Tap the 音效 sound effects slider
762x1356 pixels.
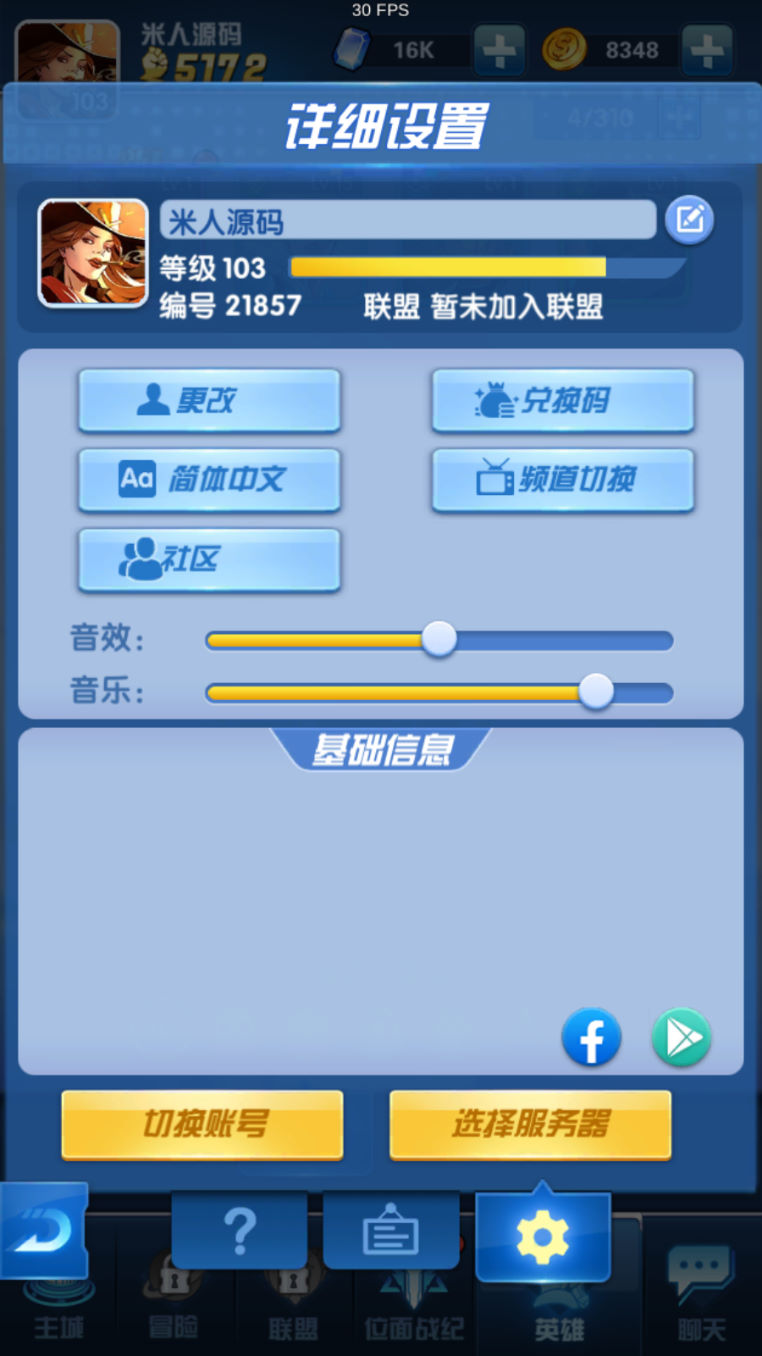click(x=438, y=640)
